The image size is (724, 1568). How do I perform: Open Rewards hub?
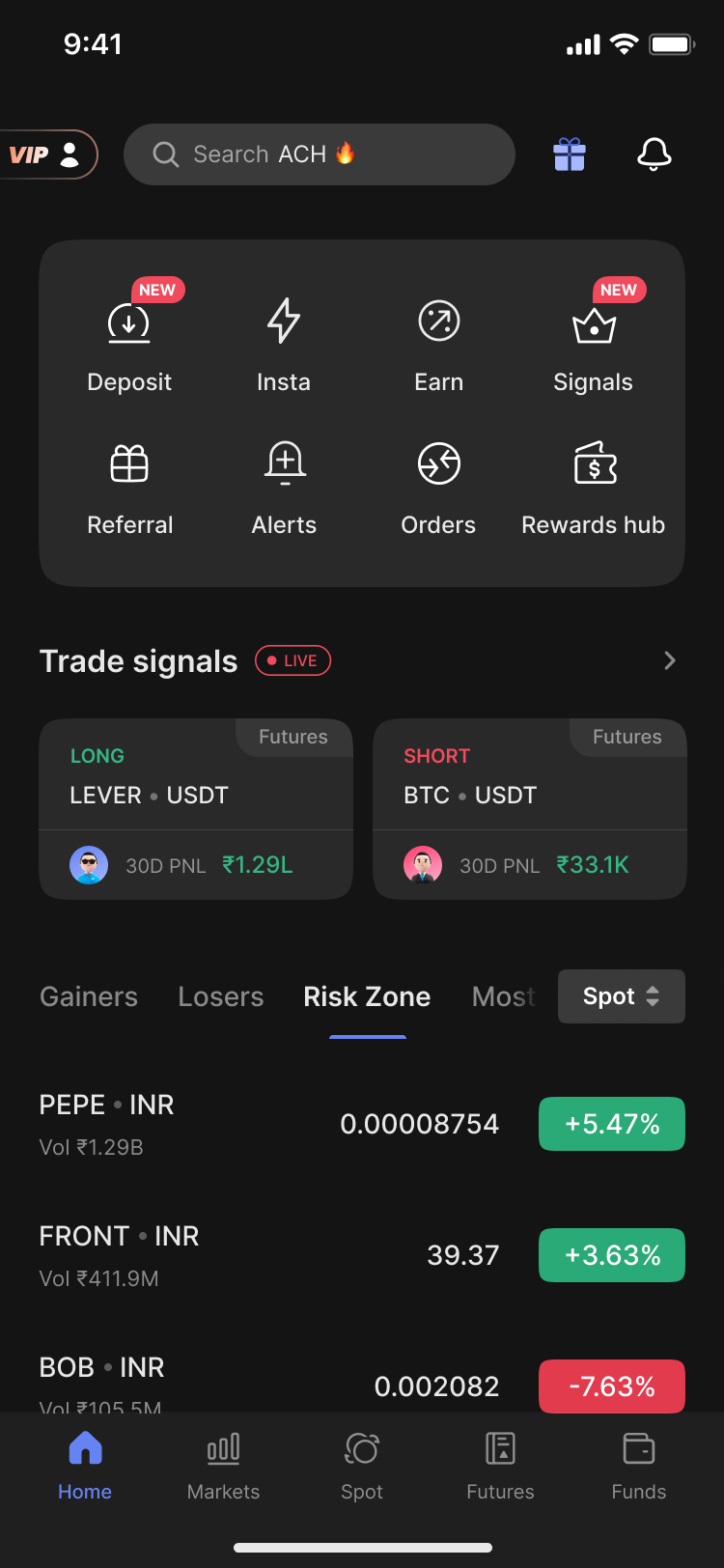593,489
